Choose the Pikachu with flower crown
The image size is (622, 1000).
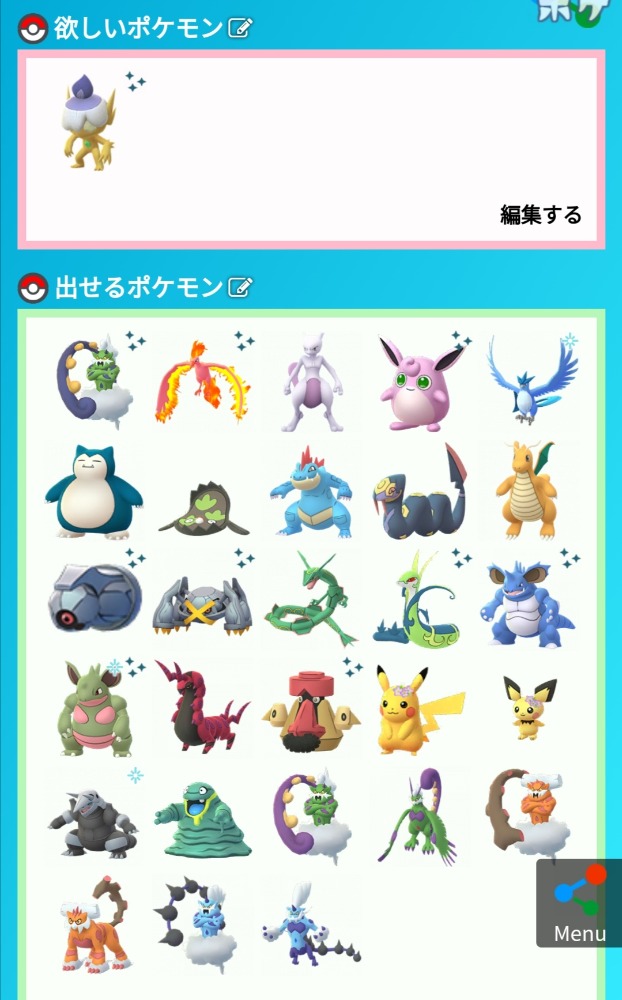tap(418, 710)
